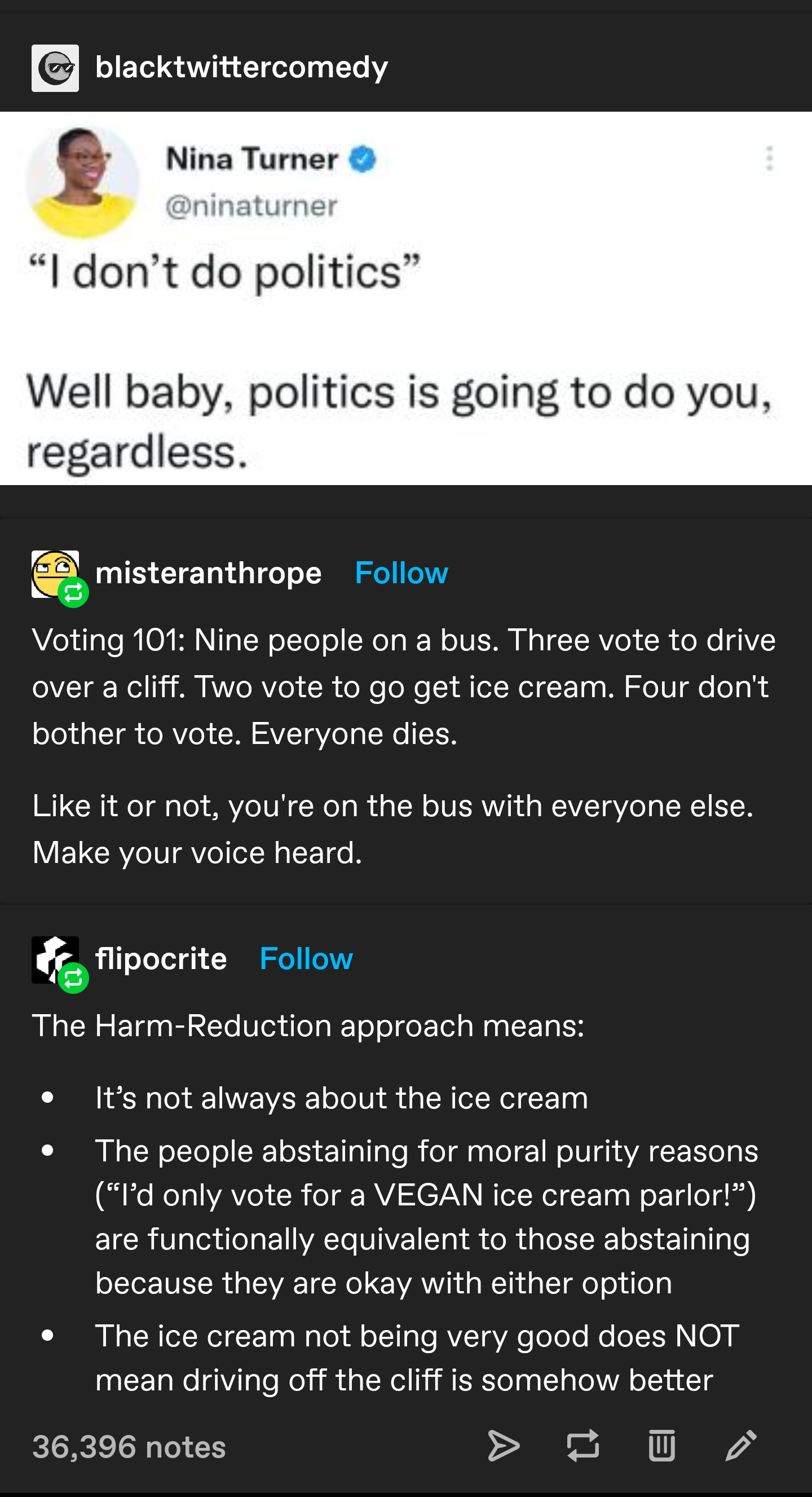This screenshot has width=812, height=1497.
Task: Reblog this post
Action: tap(582, 1445)
